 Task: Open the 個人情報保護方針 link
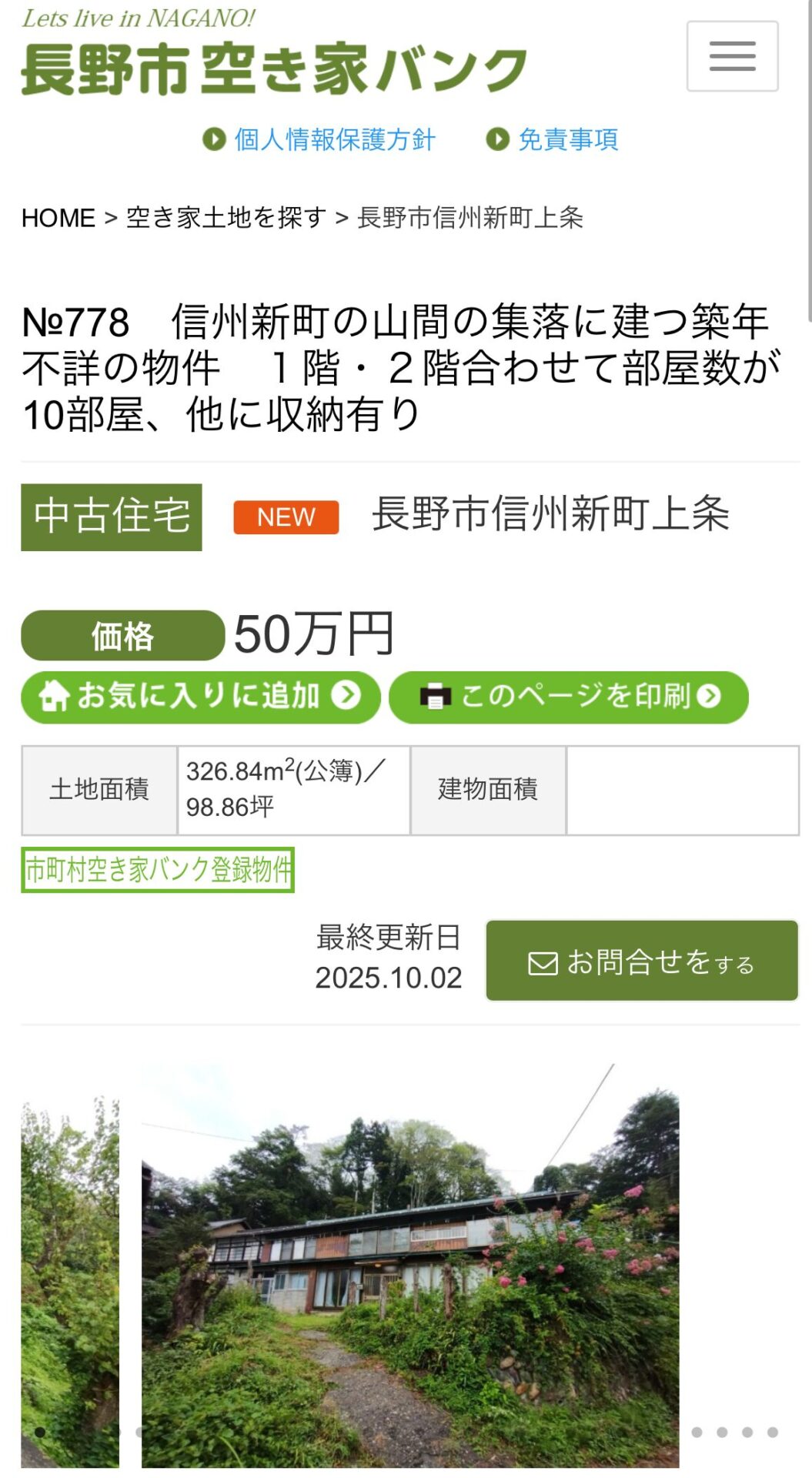pos(334,139)
